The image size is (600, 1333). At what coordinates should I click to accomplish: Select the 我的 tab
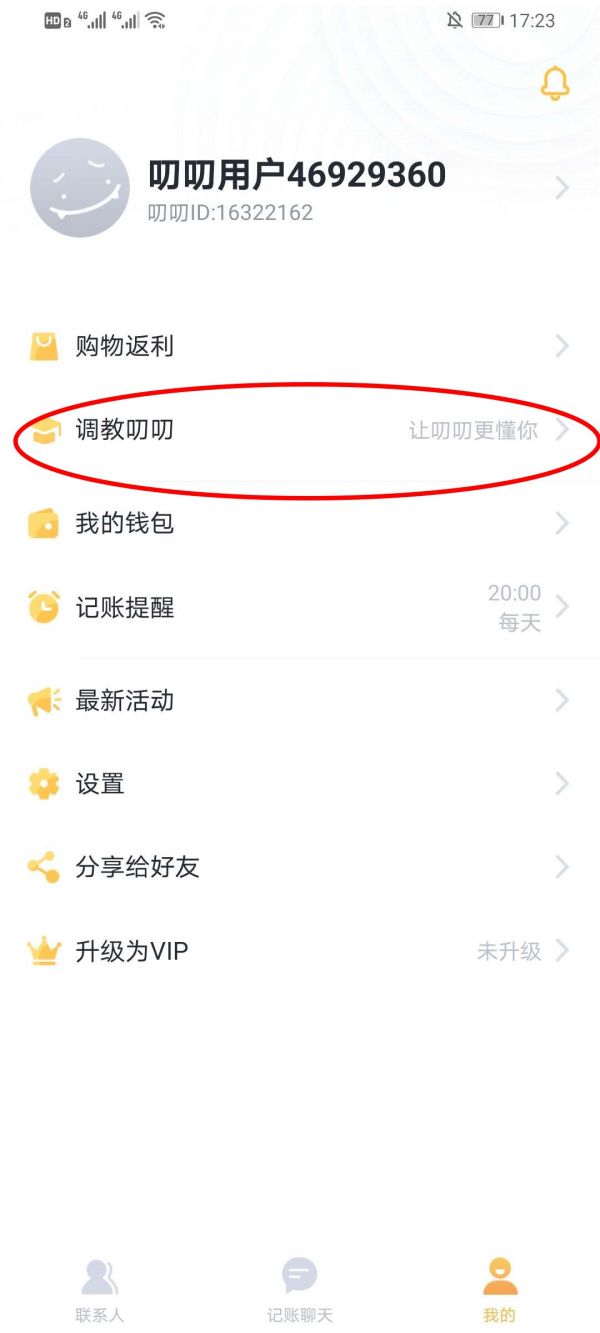(499, 1289)
